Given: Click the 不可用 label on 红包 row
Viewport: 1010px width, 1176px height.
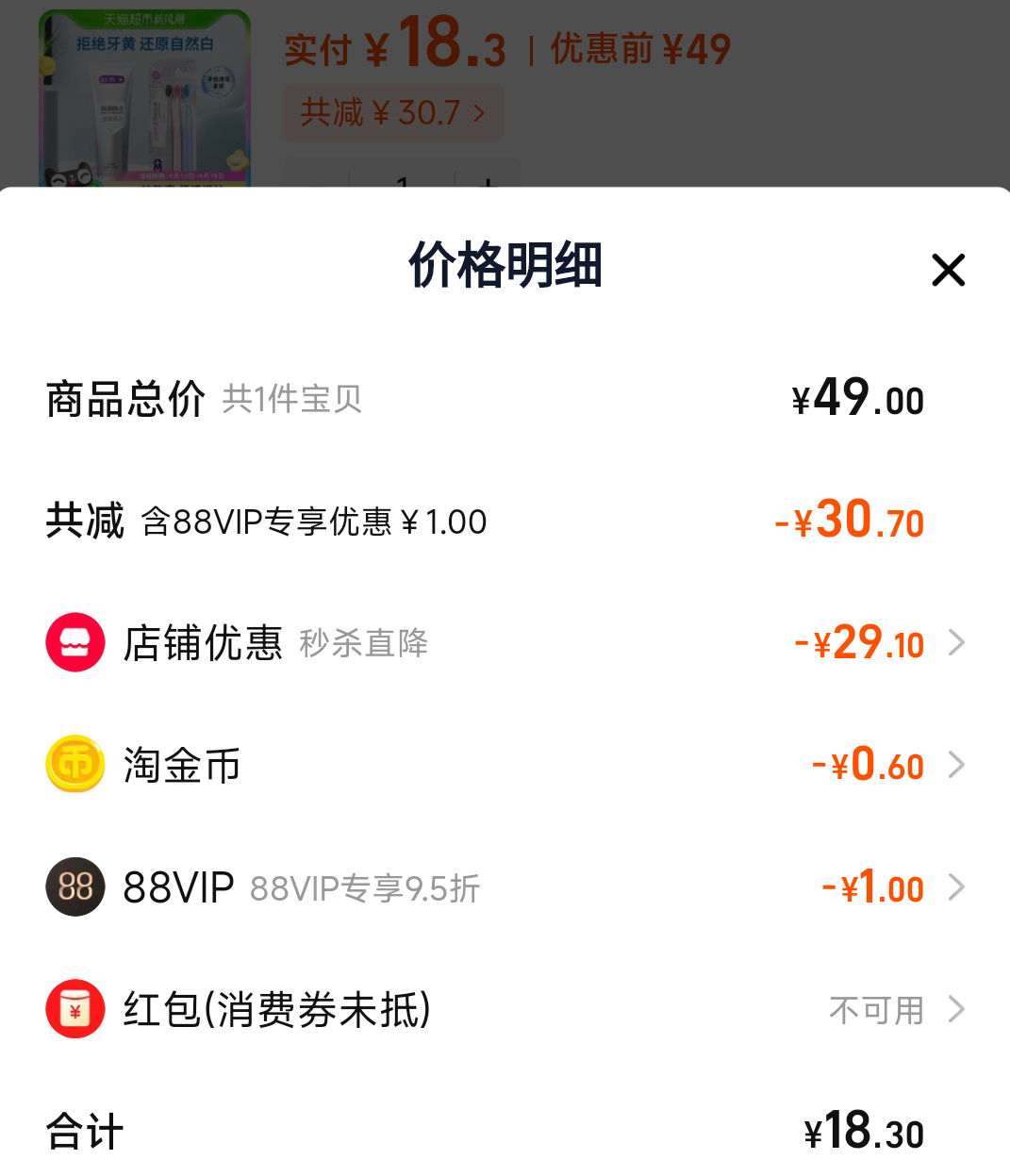Looking at the screenshot, I should [875, 1009].
